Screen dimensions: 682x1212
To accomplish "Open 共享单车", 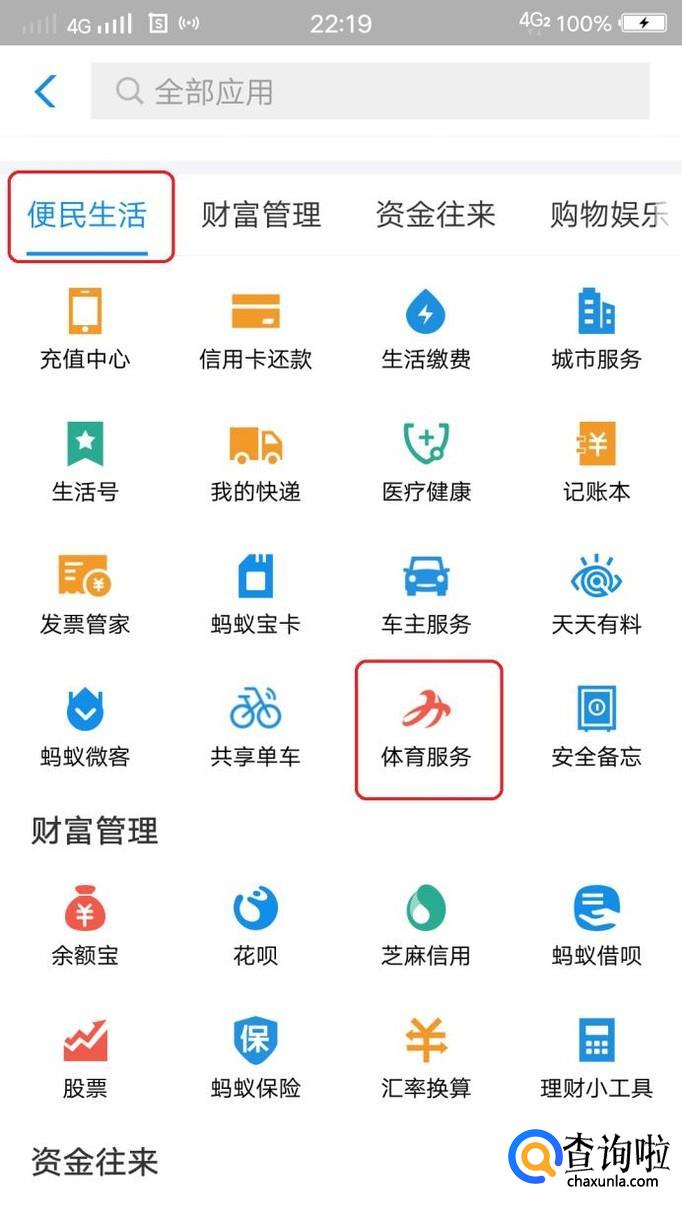I will pos(256,726).
